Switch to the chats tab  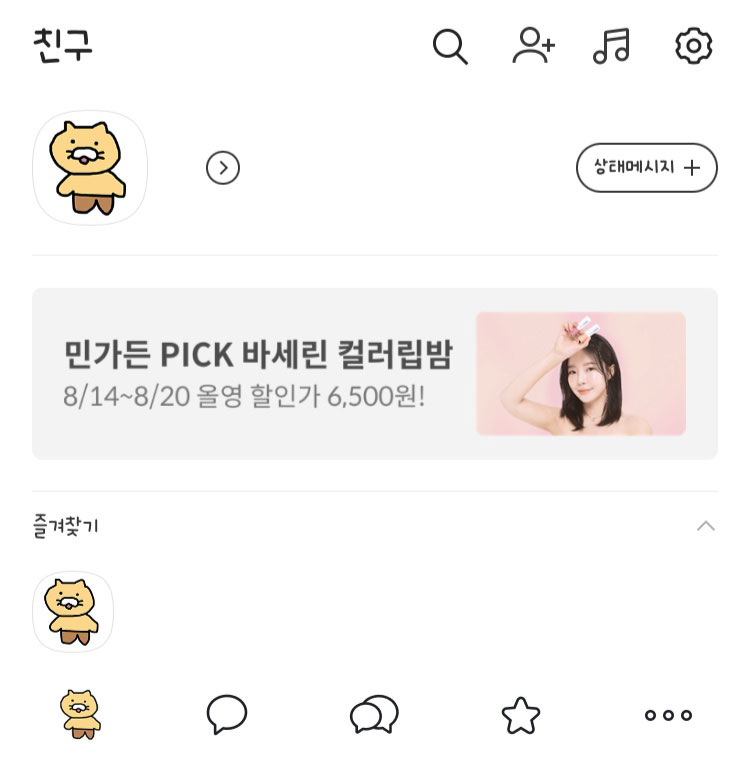coord(227,714)
